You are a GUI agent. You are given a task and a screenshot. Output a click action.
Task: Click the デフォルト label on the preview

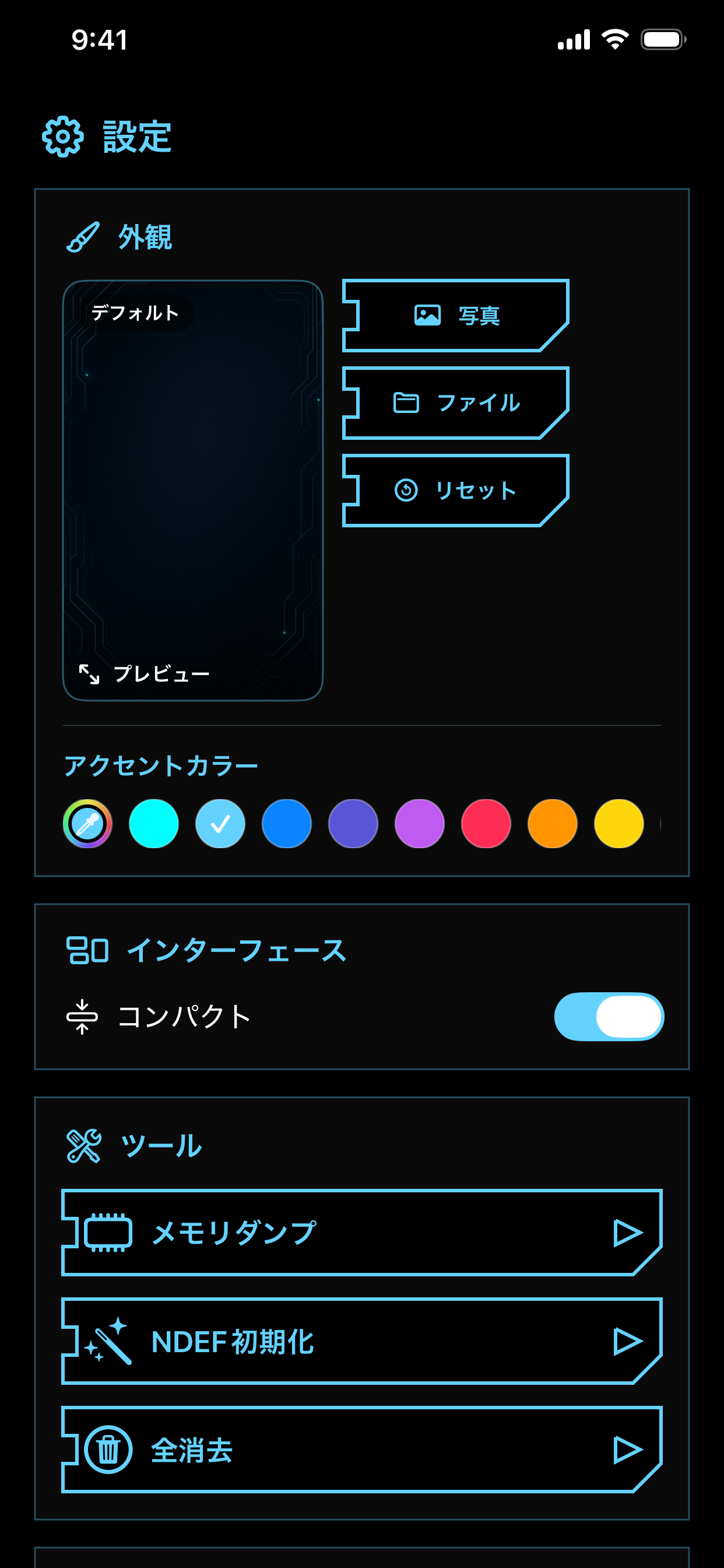[x=135, y=312]
